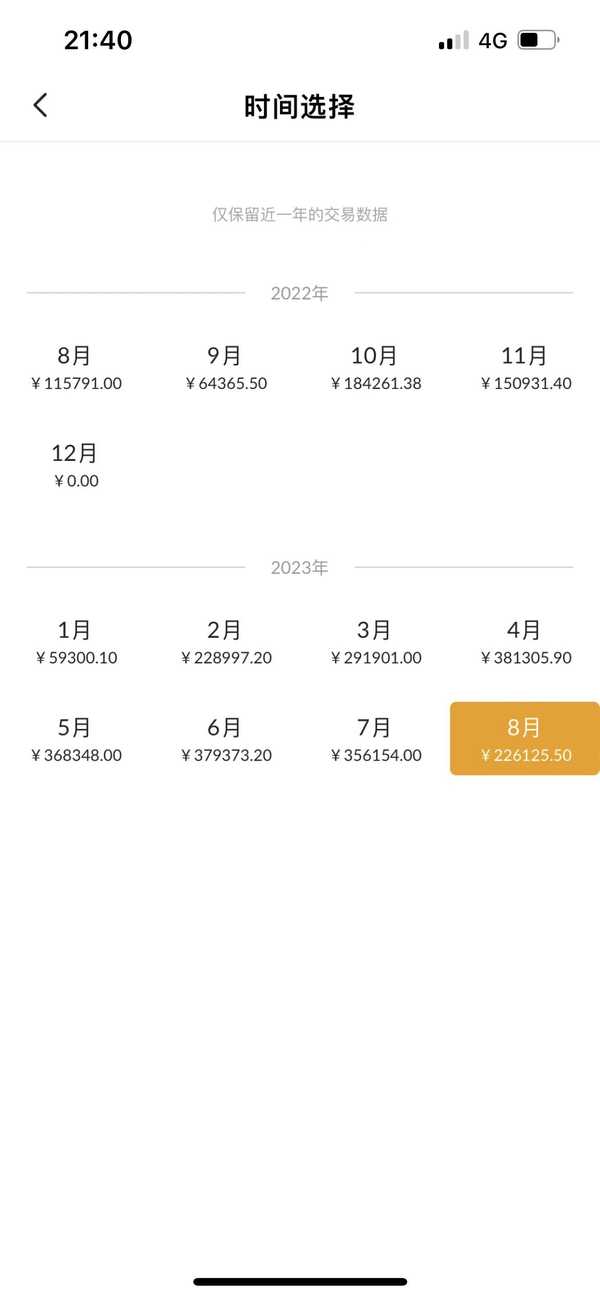
Task: Select November 2022 month
Action: (x=525, y=367)
